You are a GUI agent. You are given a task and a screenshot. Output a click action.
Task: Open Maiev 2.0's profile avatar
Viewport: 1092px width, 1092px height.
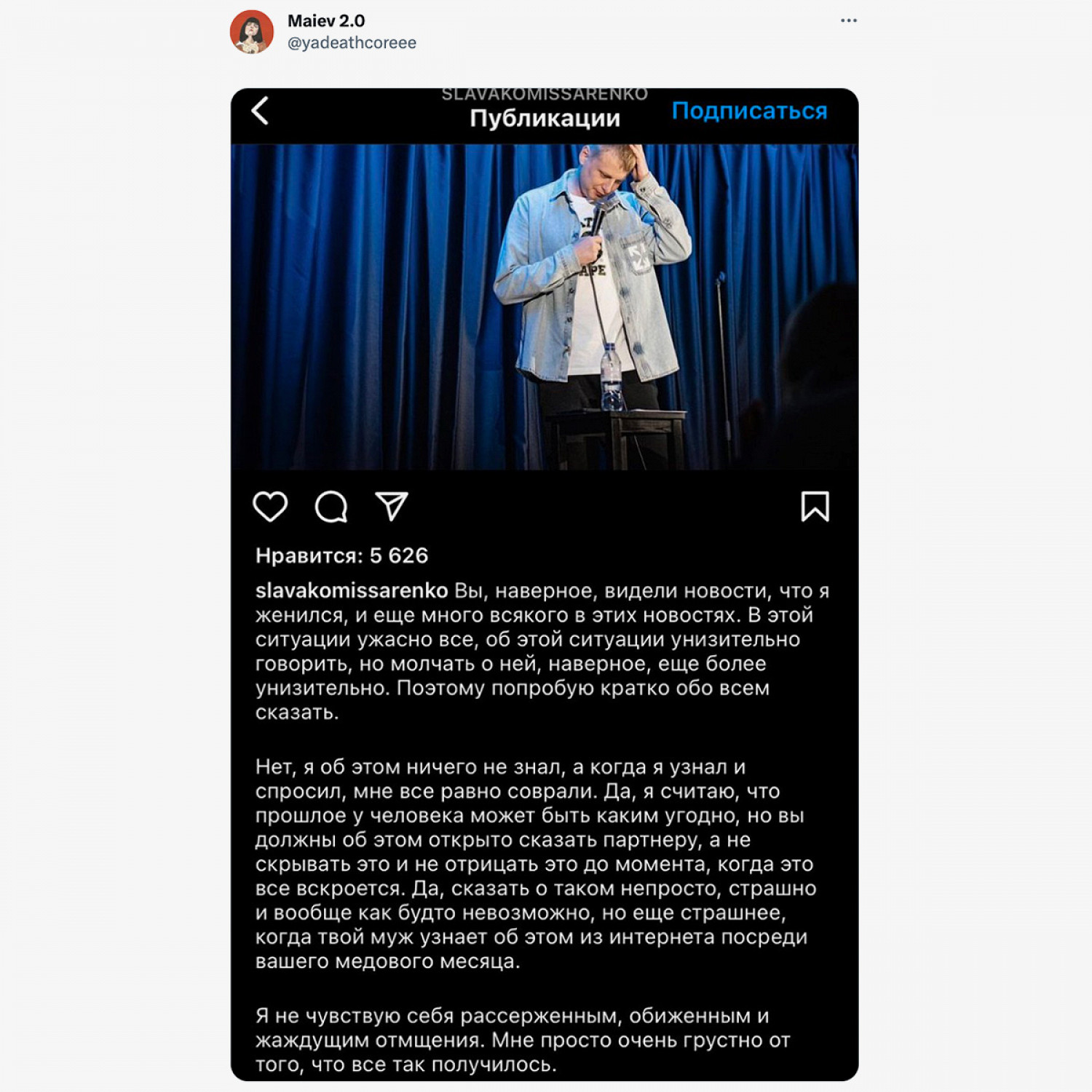pos(252,32)
